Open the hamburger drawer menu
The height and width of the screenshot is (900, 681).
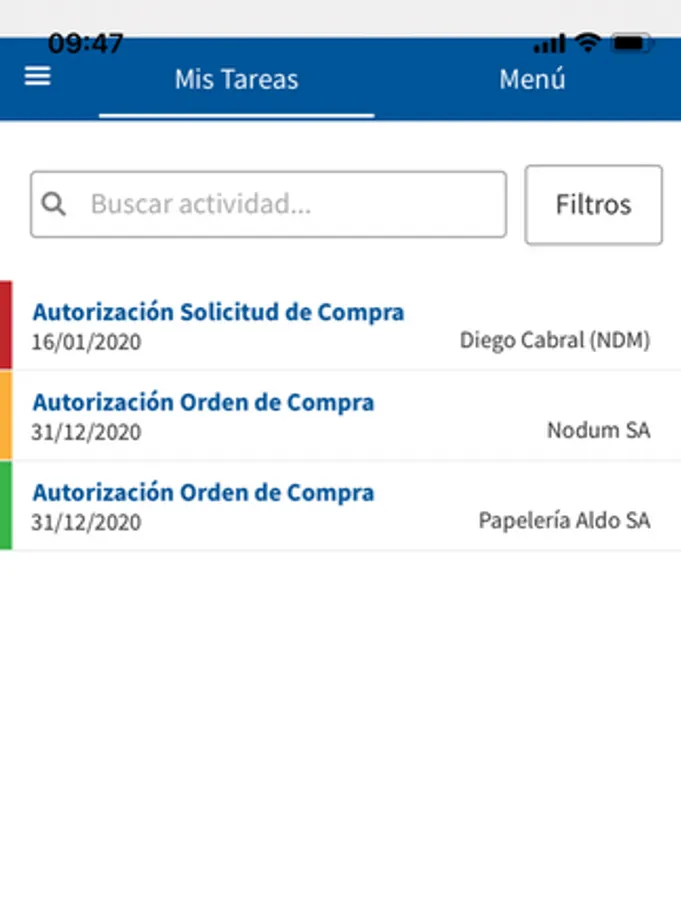click(x=37, y=77)
